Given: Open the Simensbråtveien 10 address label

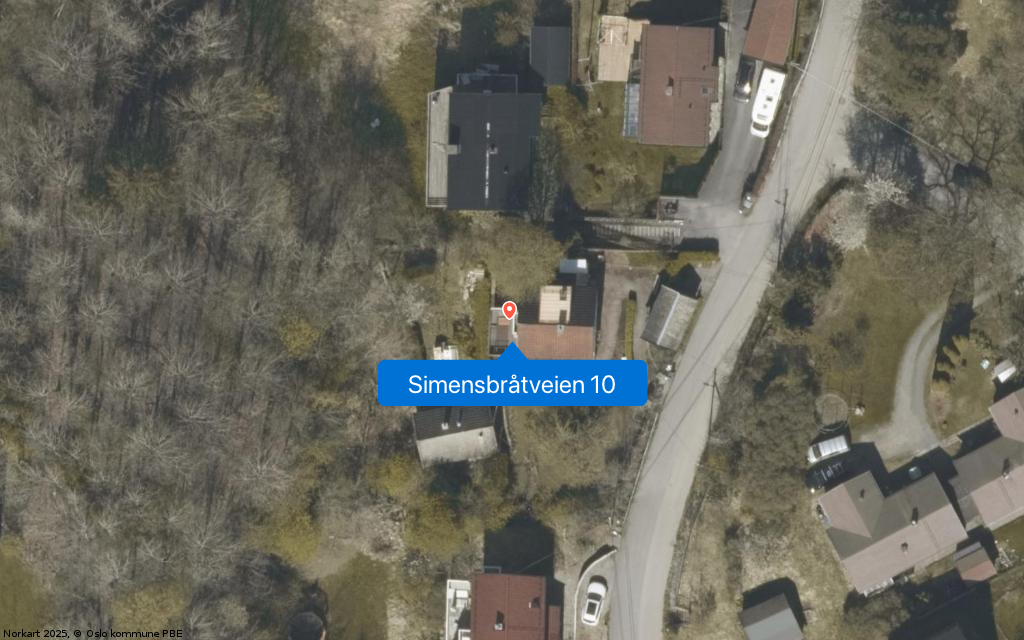Looking at the screenshot, I should 512,384.
